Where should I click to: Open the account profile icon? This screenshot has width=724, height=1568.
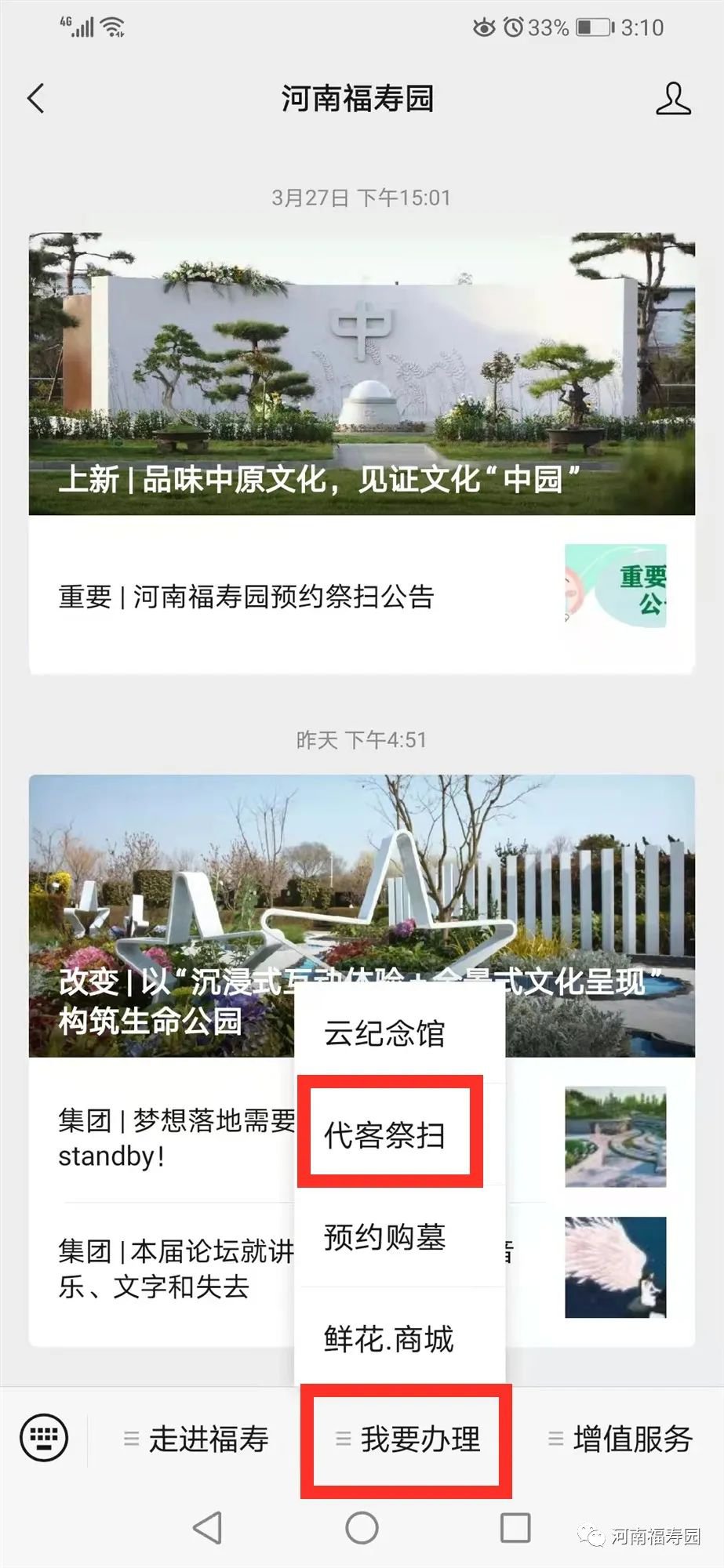[x=672, y=99]
